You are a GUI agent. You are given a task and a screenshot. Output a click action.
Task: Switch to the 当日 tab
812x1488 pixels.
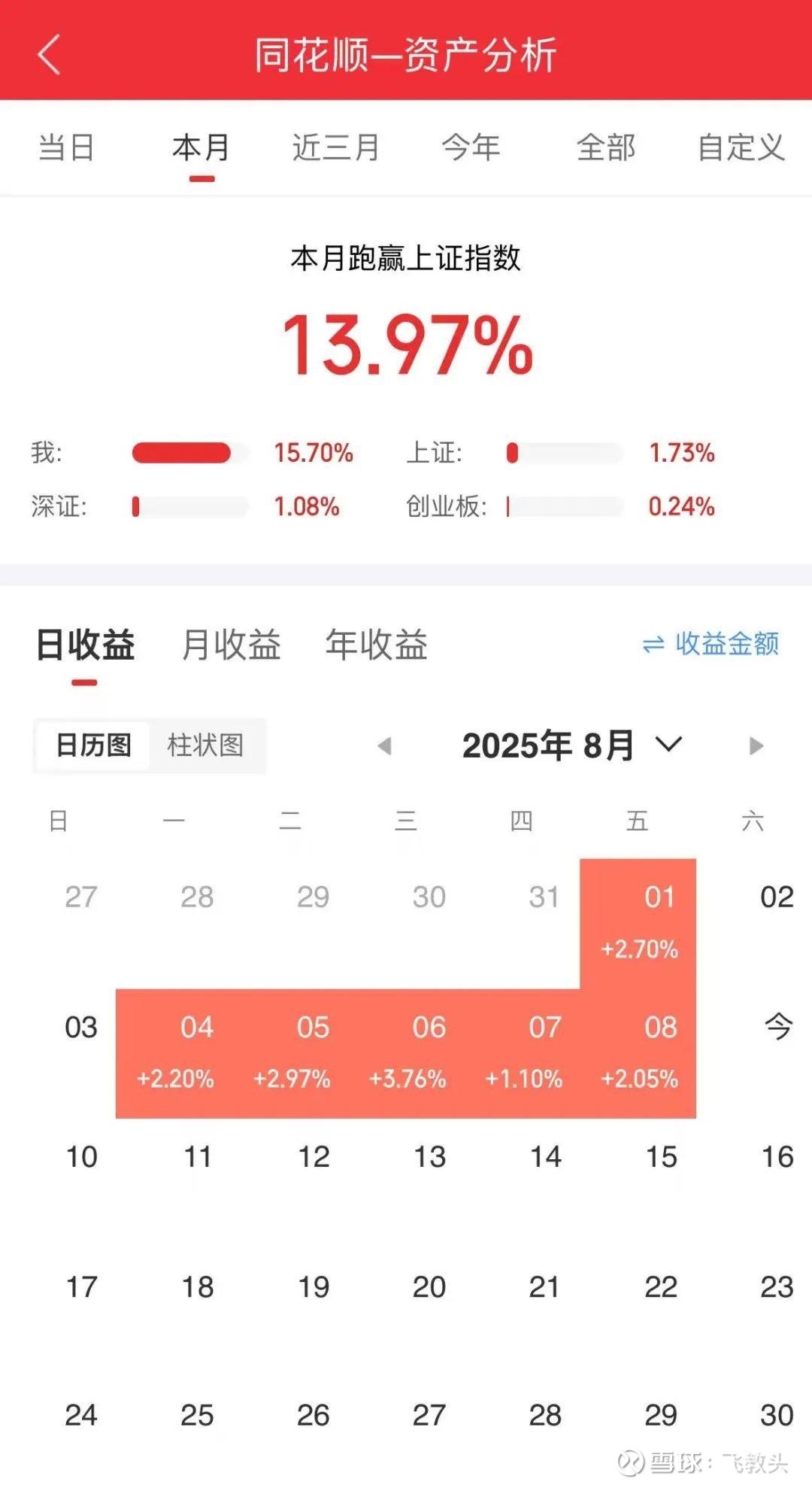point(66,147)
